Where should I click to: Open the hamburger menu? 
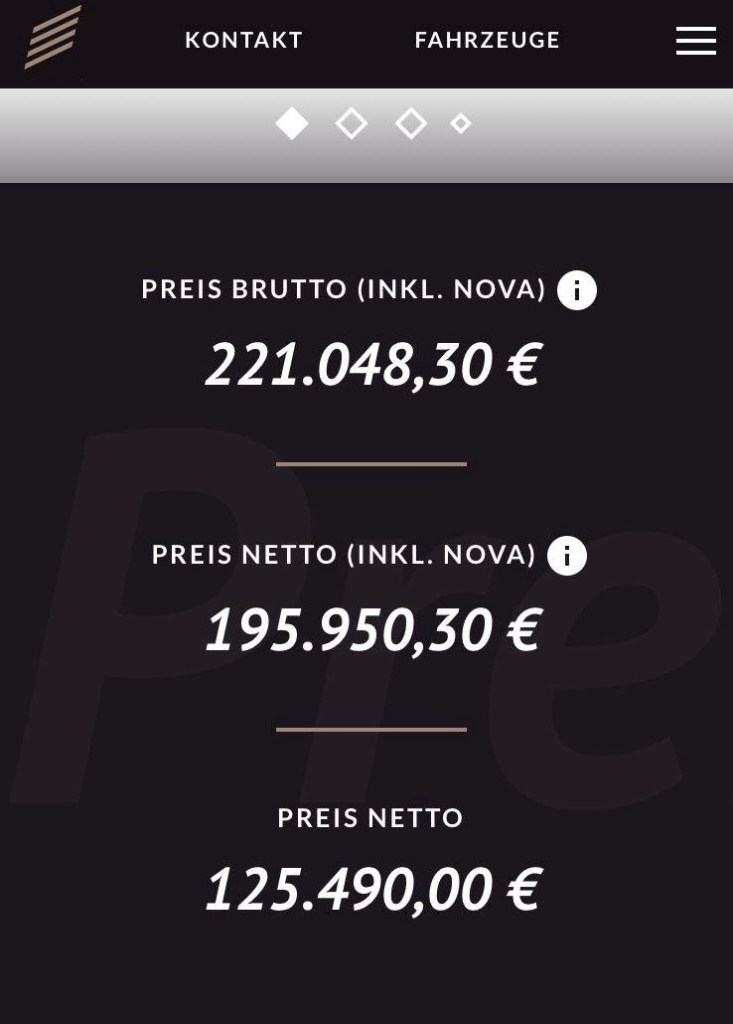point(695,41)
